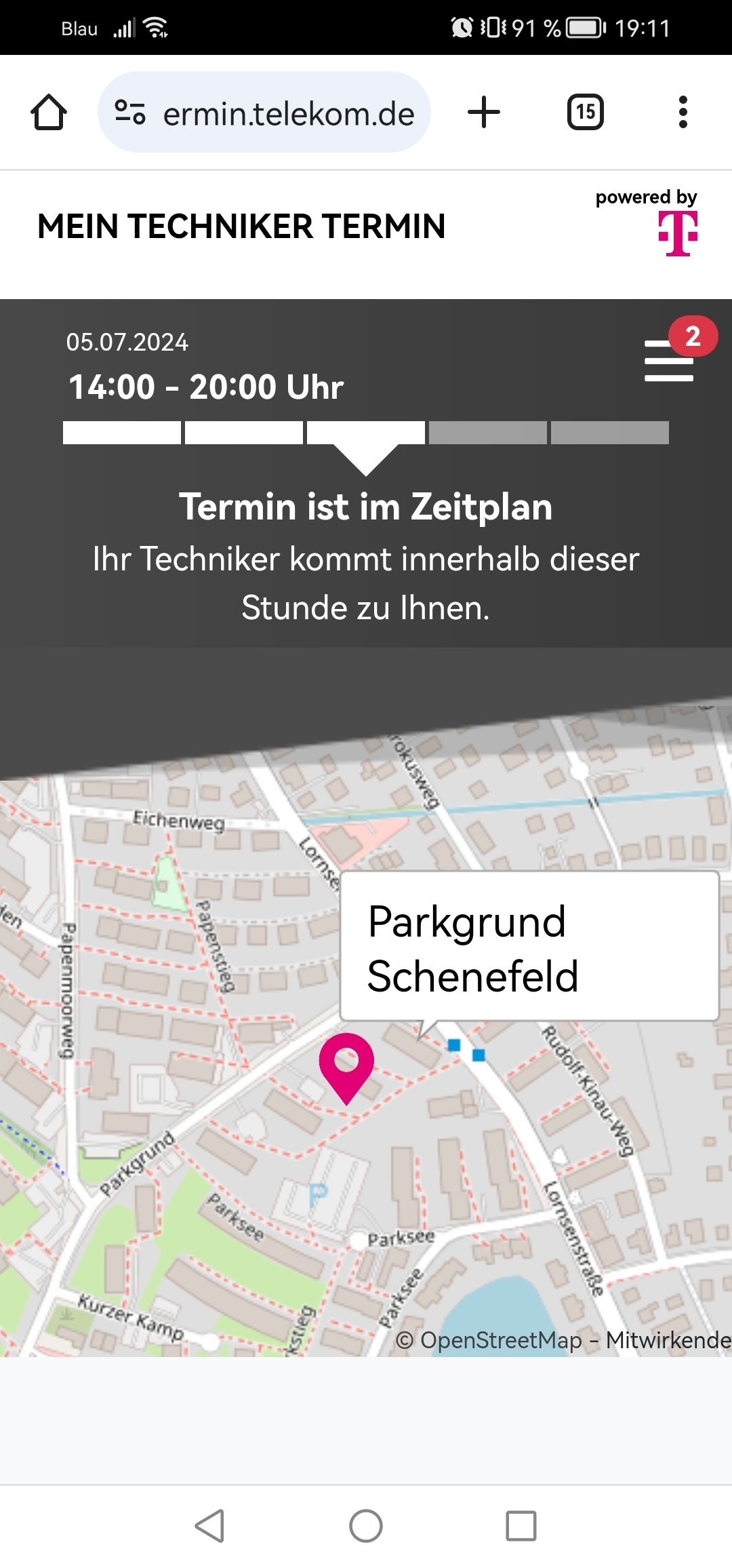Open the tab switcher showing 15 tabs

(585, 112)
